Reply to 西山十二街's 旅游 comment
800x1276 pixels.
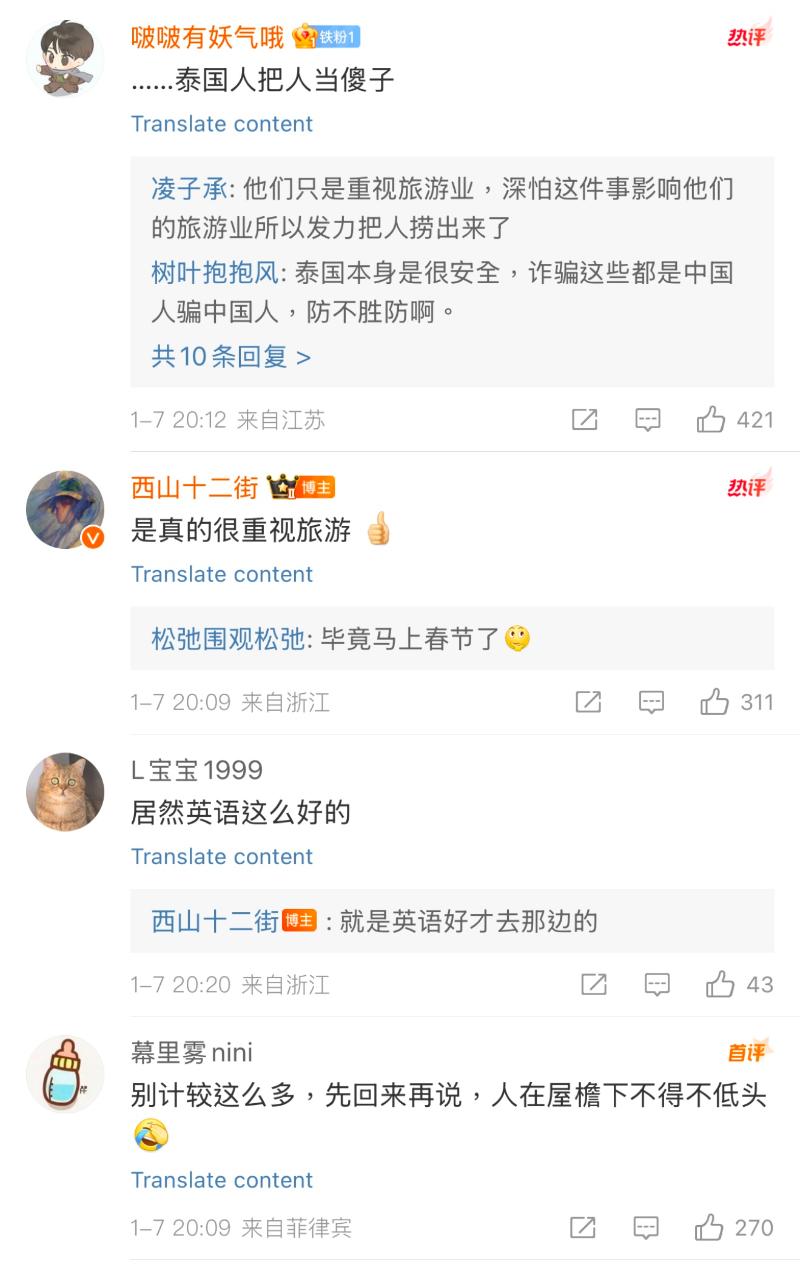pyautogui.click(x=651, y=702)
